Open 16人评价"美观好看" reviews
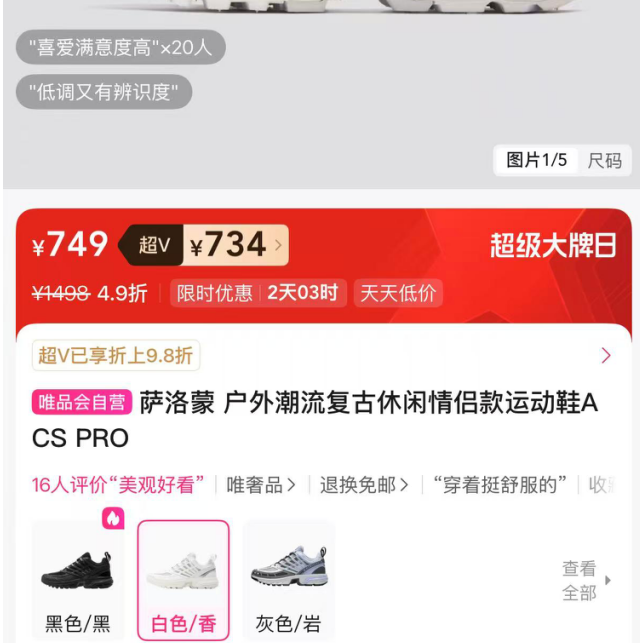This screenshot has width=640, height=643. point(118,485)
